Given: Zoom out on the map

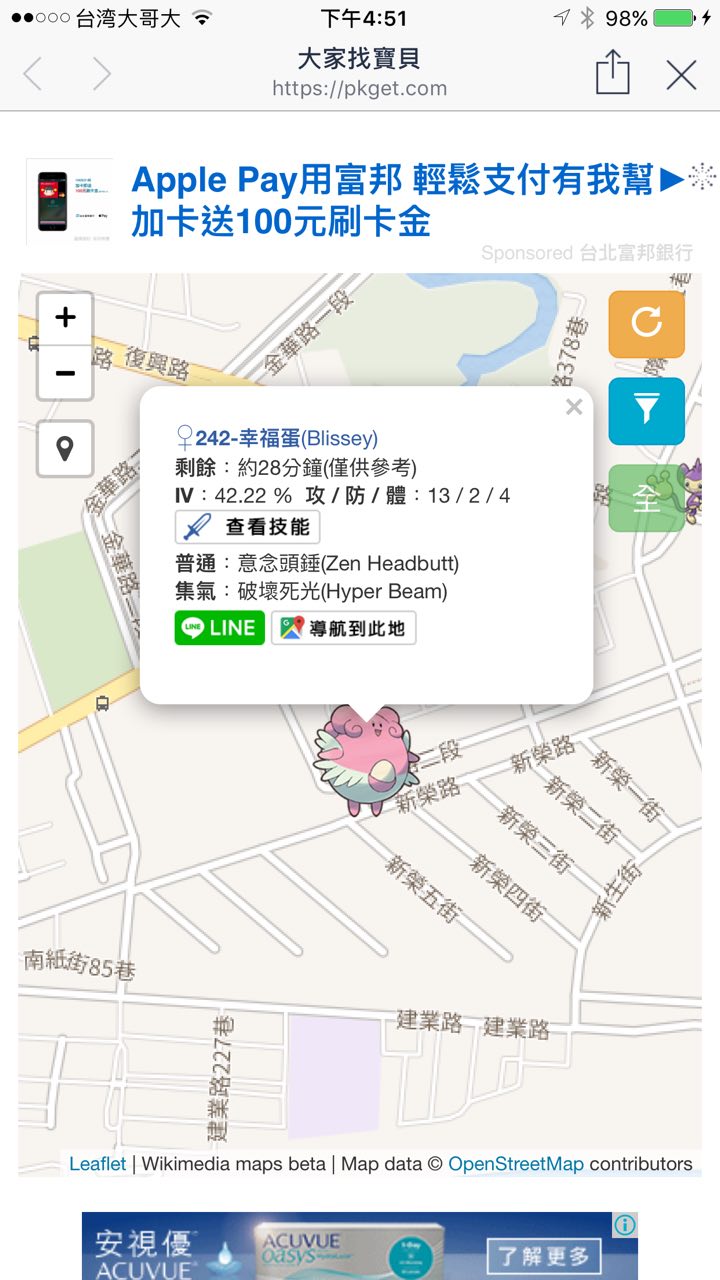Looking at the screenshot, I should (65, 374).
